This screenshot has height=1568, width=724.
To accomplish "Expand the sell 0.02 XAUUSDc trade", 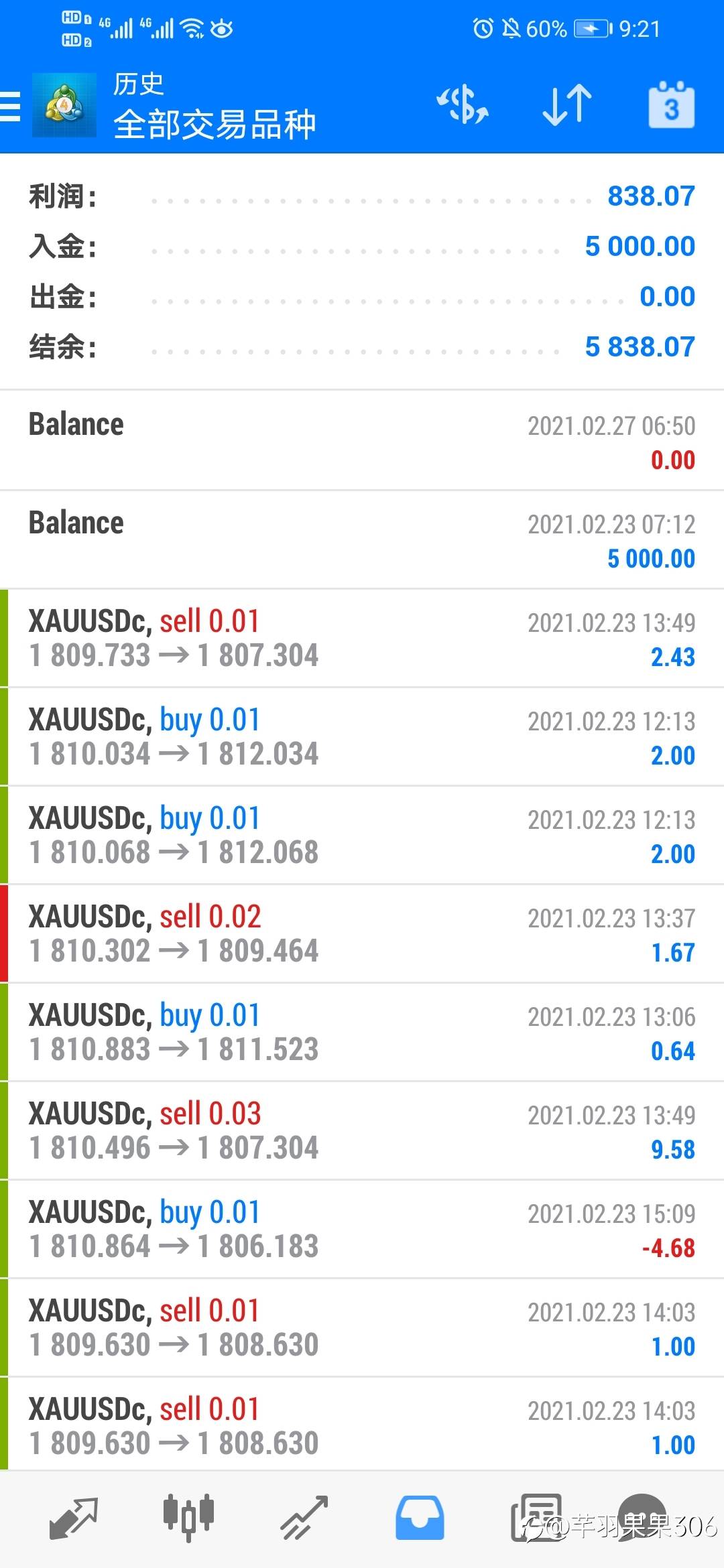I will click(x=362, y=933).
